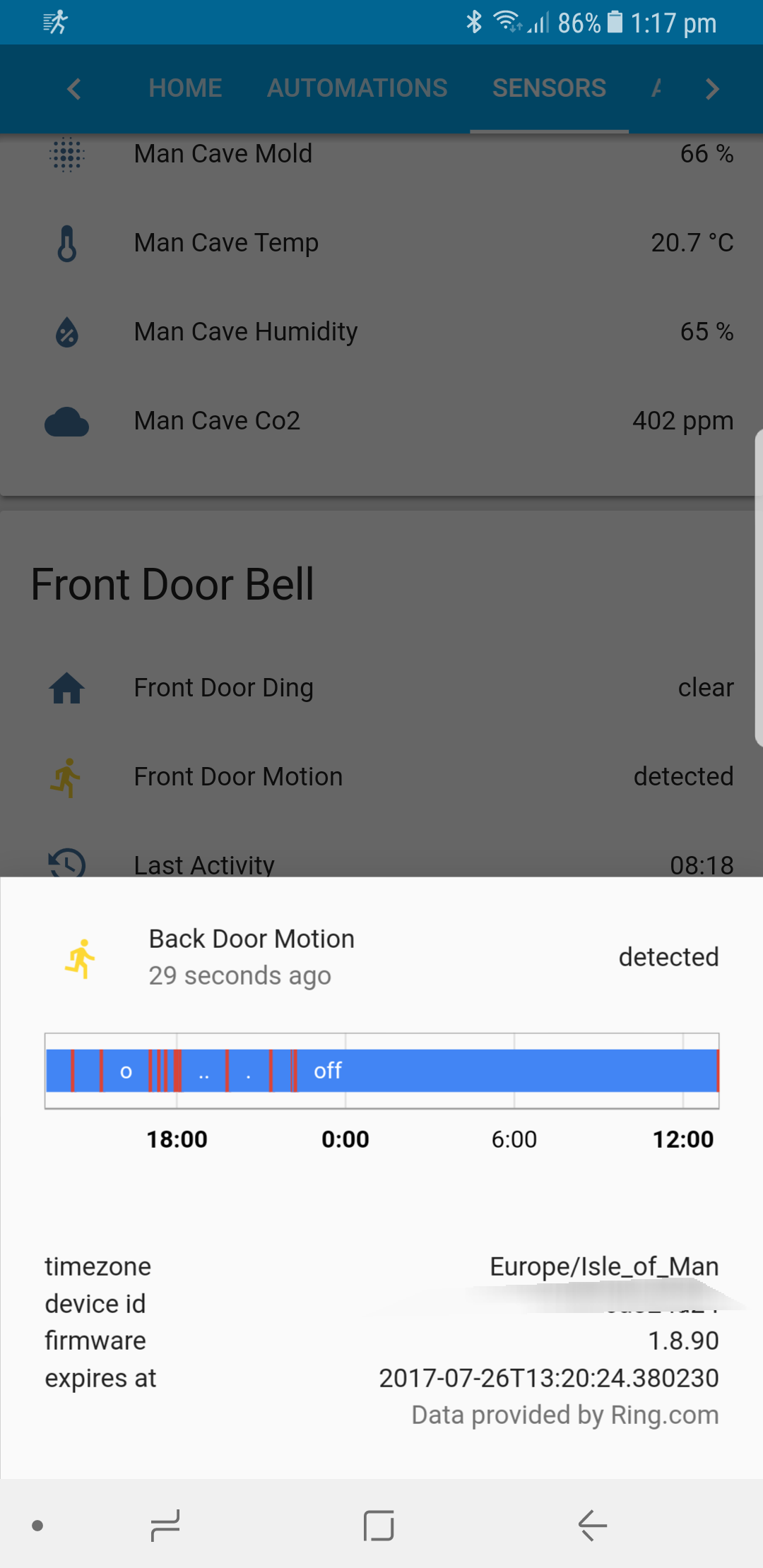Toggle the Front Door Ding clear state
763x1568 pixels.
coord(705,687)
